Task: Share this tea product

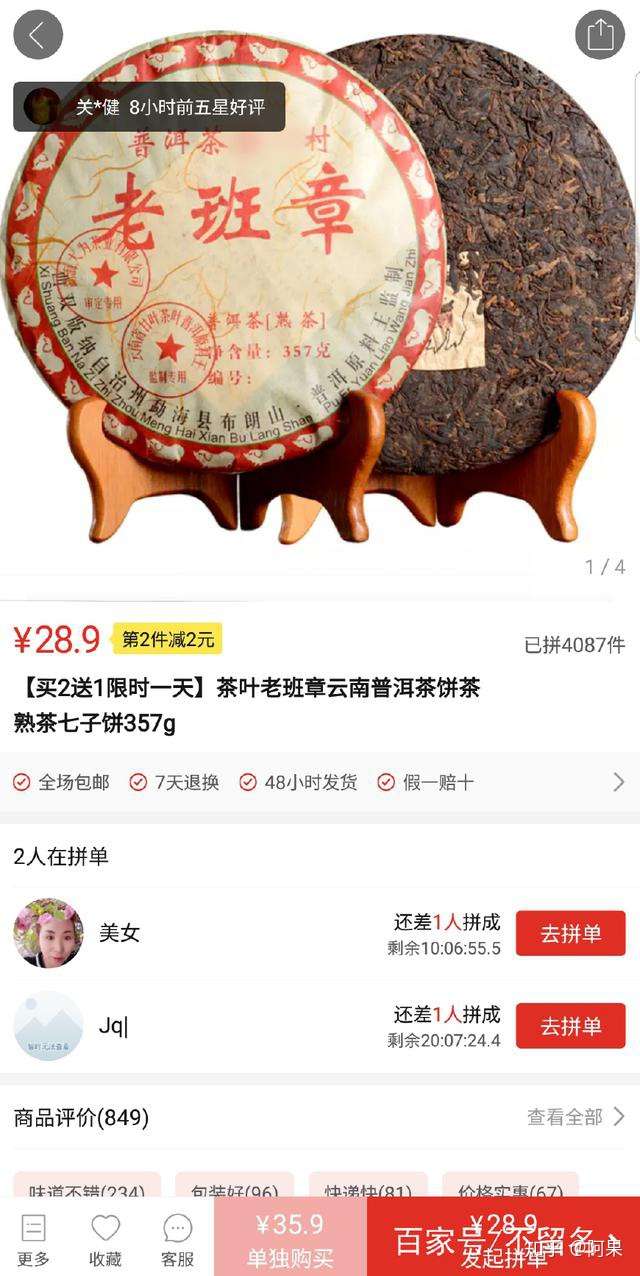Action: 600,35
